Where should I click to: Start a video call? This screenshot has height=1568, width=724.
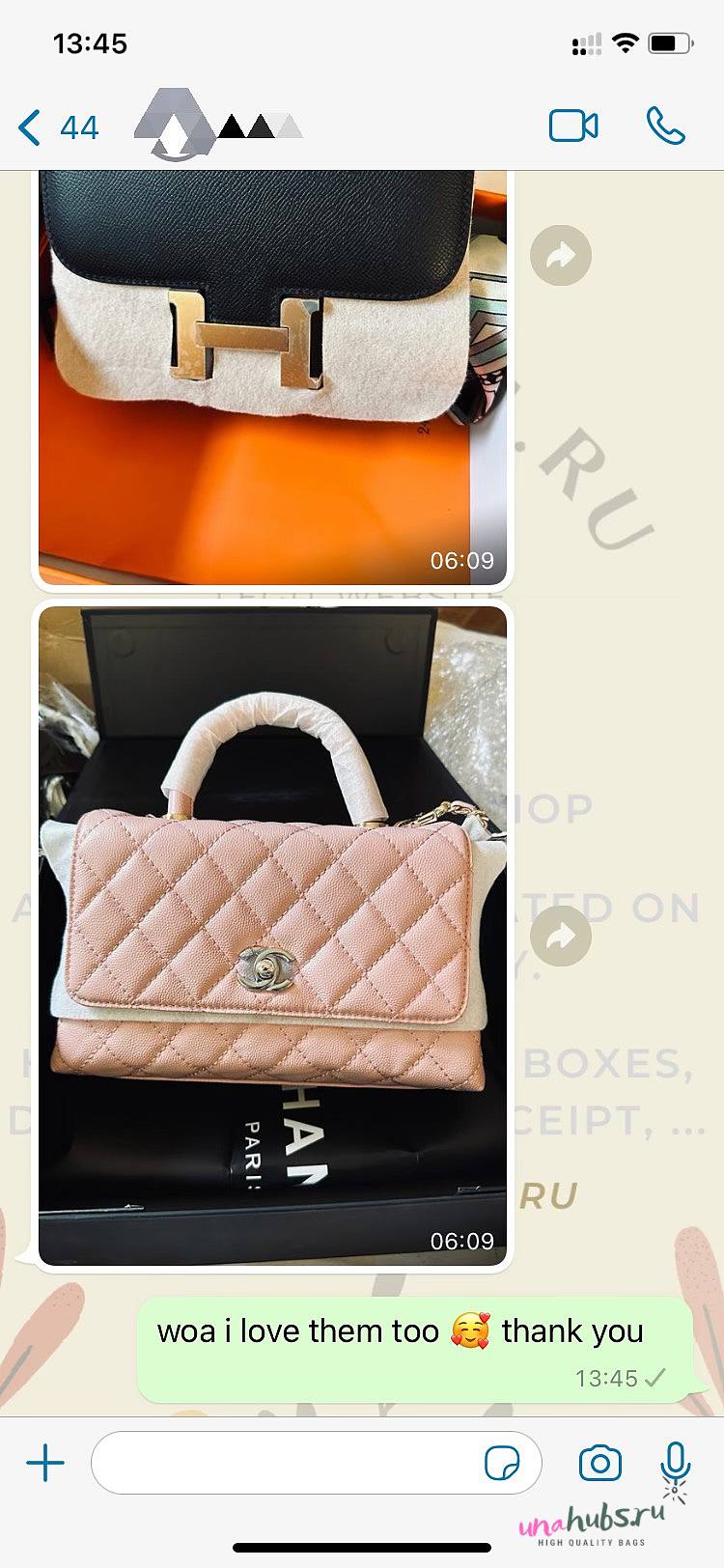[573, 126]
